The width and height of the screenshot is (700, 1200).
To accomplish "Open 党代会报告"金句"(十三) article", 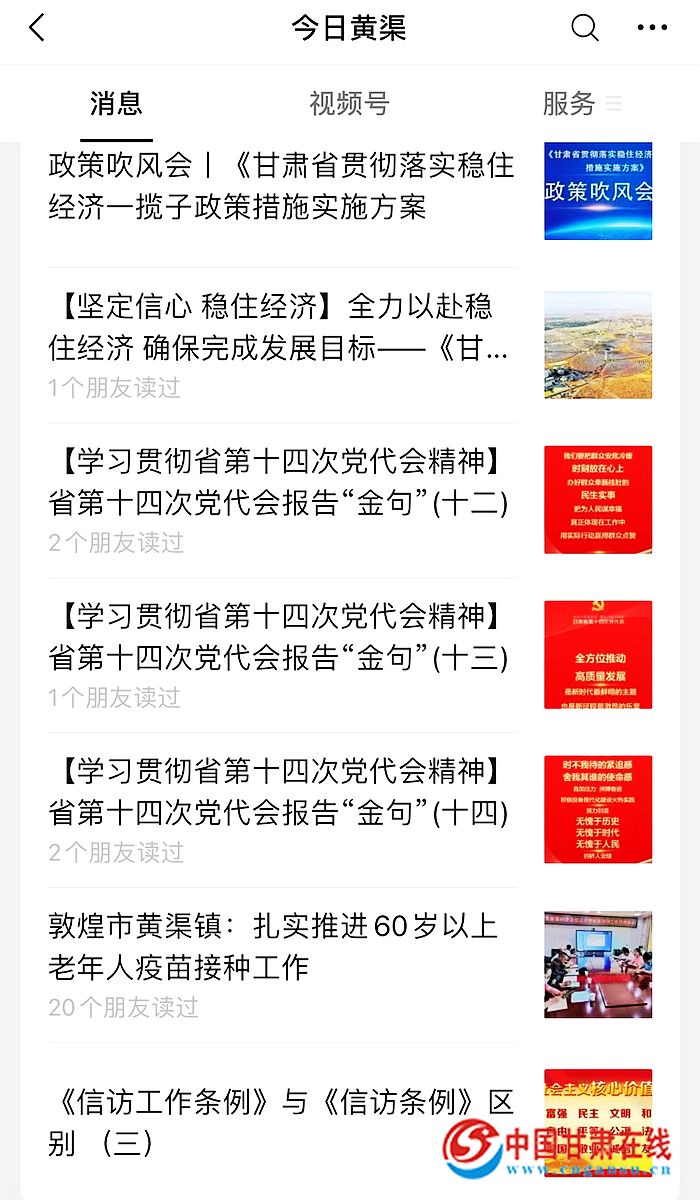I will (282, 638).
